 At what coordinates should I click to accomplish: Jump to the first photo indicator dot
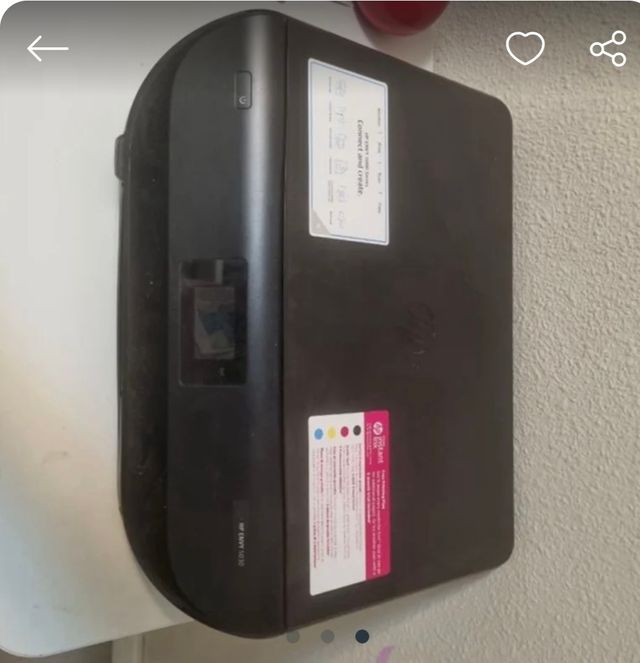(293, 636)
